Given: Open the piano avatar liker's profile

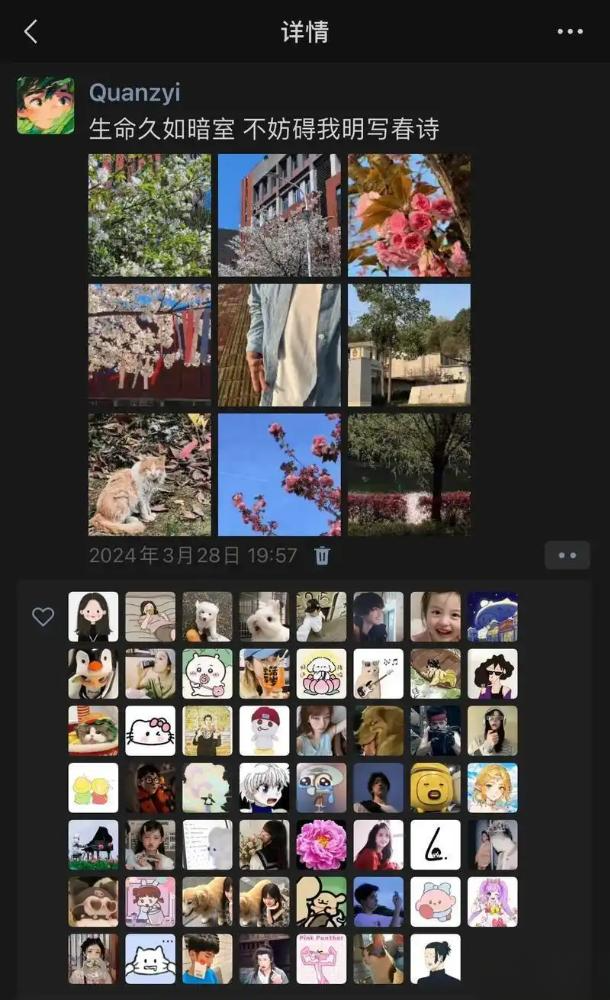Looking at the screenshot, I should 93,845.
